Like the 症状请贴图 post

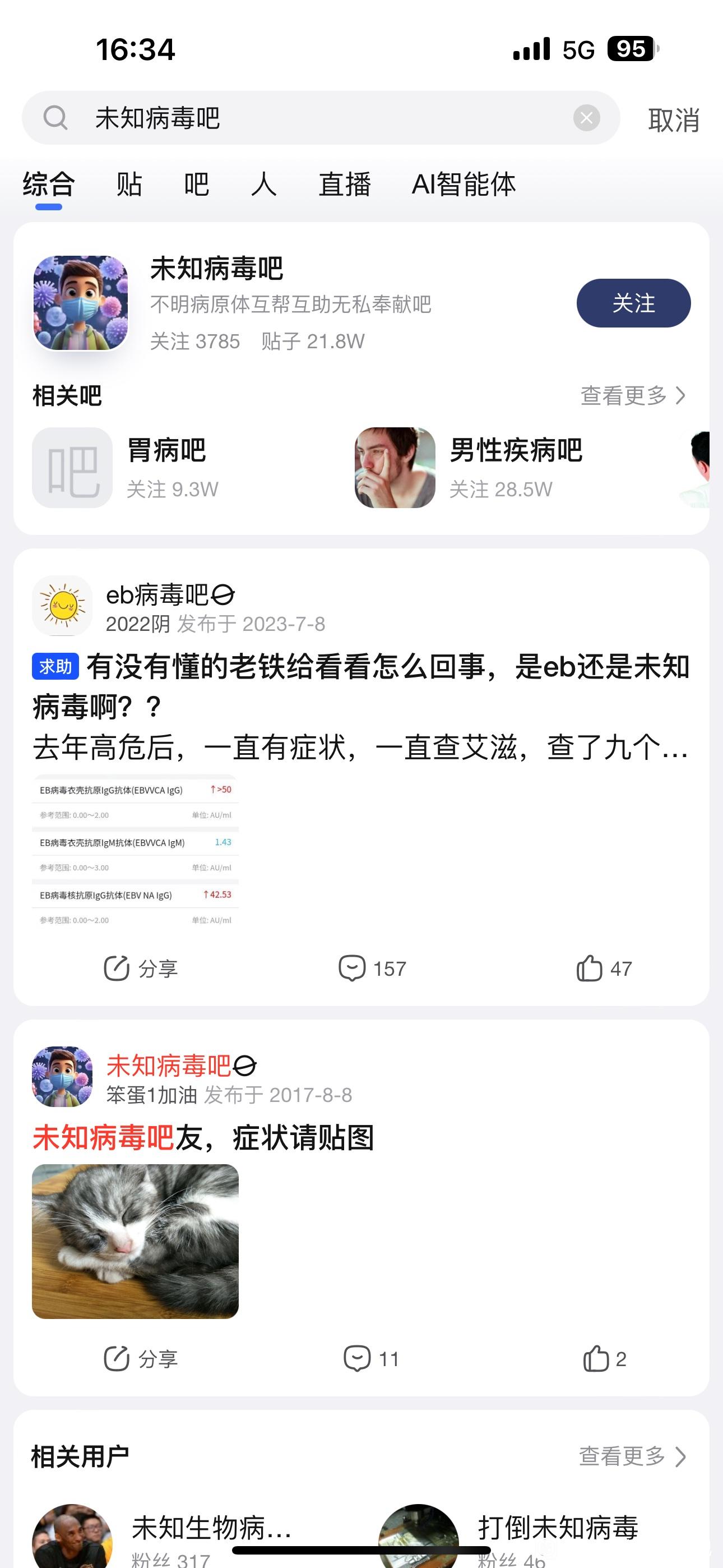(604, 1359)
